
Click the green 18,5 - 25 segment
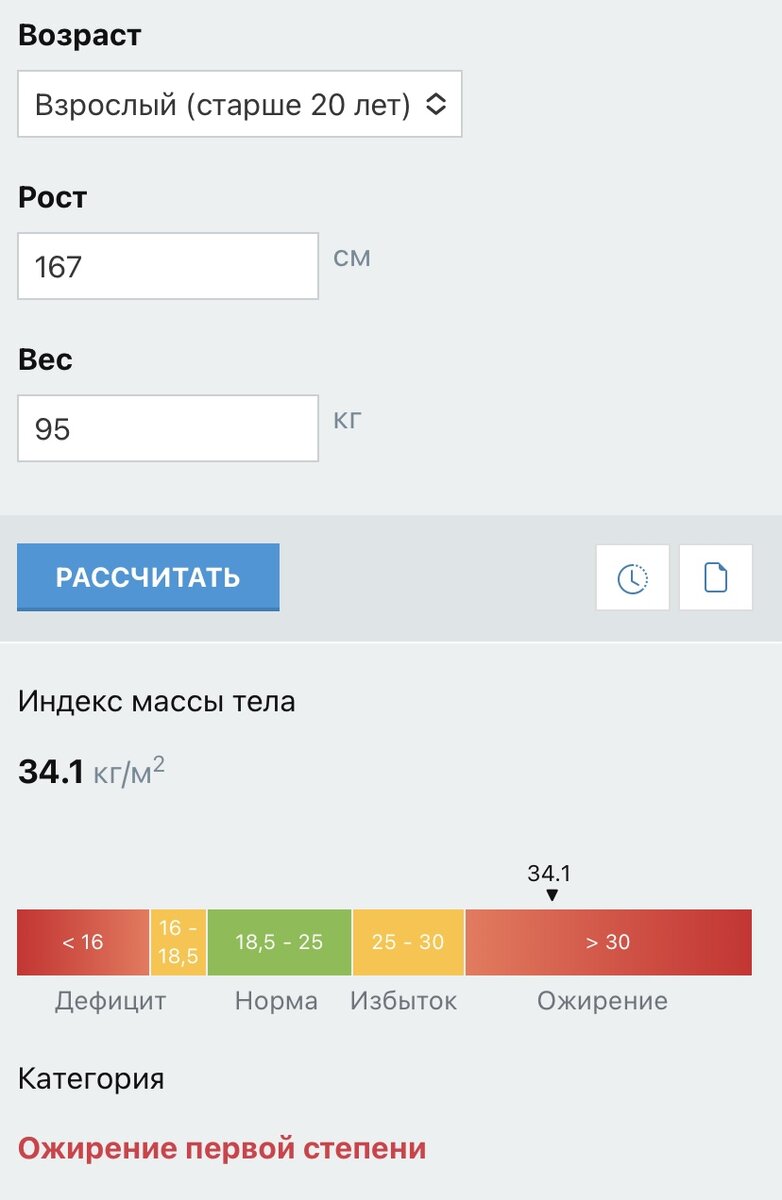pyautogui.click(x=278, y=941)
